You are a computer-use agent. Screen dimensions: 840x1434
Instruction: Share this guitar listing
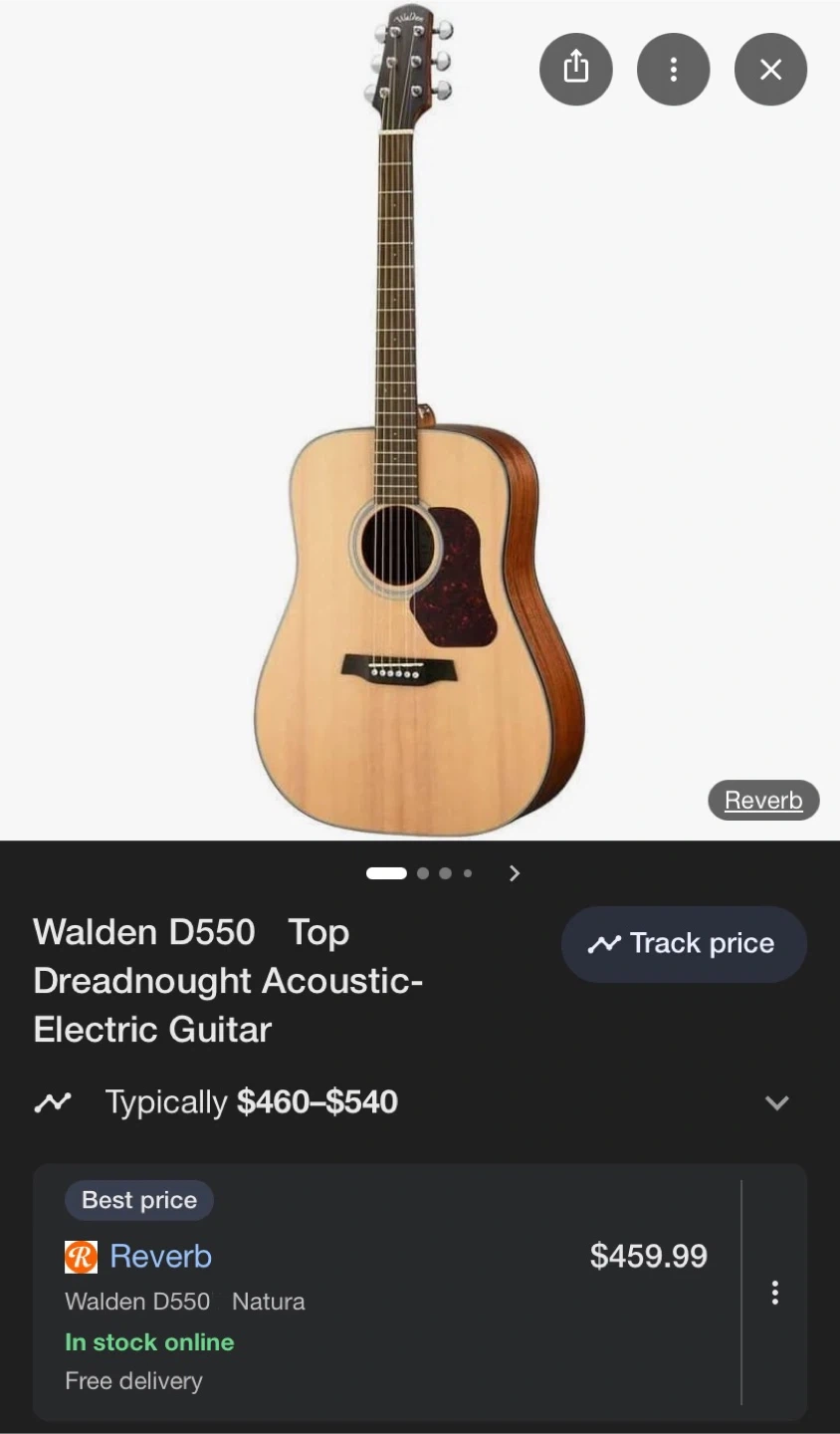click(x=575, y=69)
